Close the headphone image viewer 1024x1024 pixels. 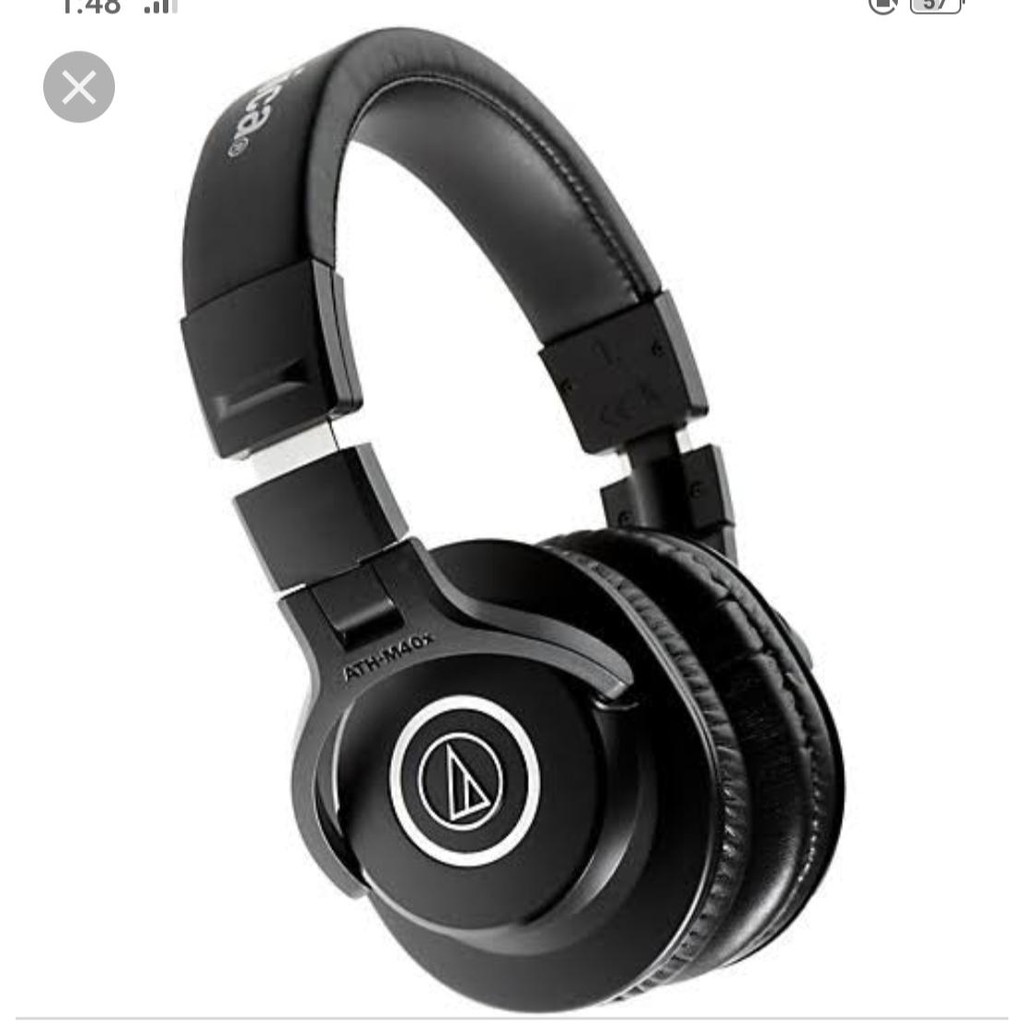coord(79,87)
